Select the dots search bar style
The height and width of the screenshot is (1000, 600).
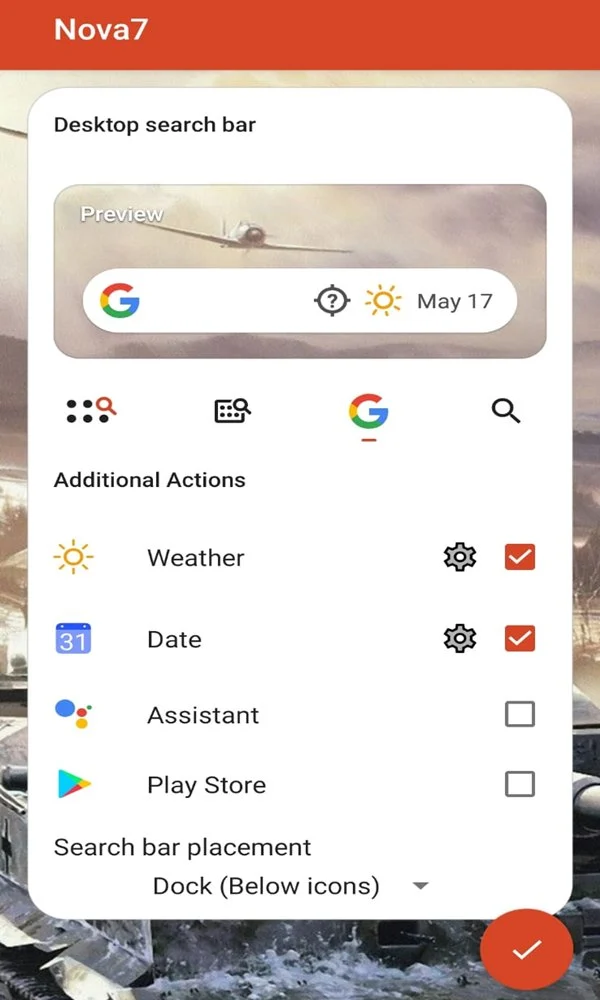point(91,410)
